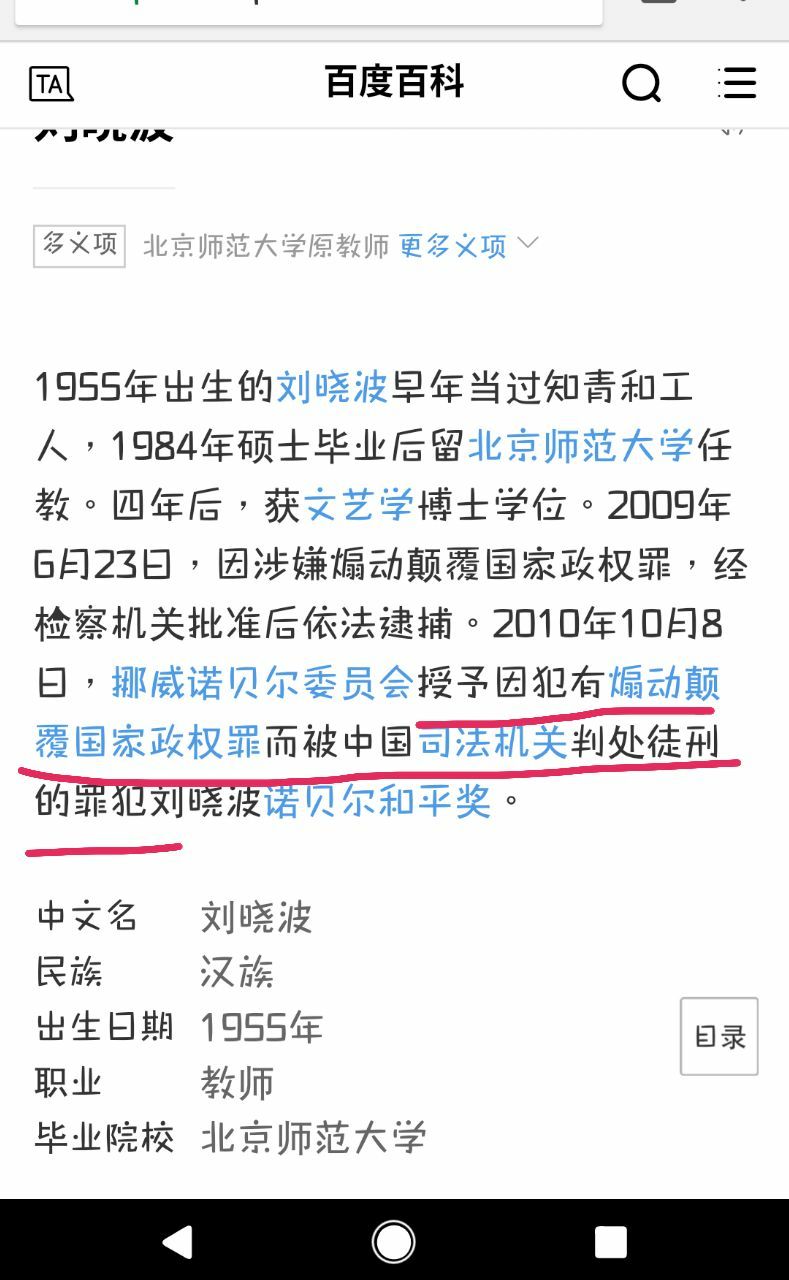The image size is (789, 1280).
Task: Open the 目录 contents button
Action: click(x=719, y=1036)
